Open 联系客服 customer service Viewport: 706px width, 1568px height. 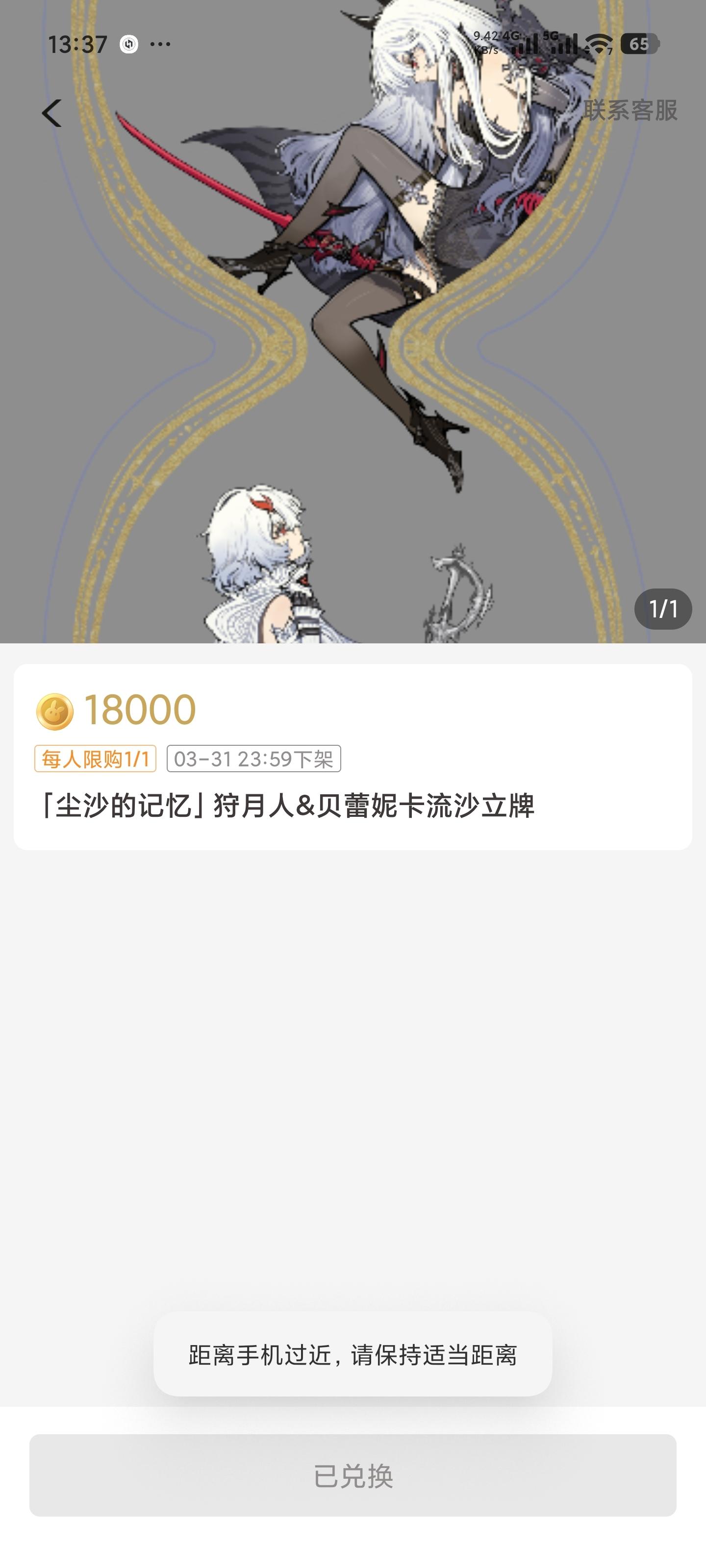click(x=630, y=110)
